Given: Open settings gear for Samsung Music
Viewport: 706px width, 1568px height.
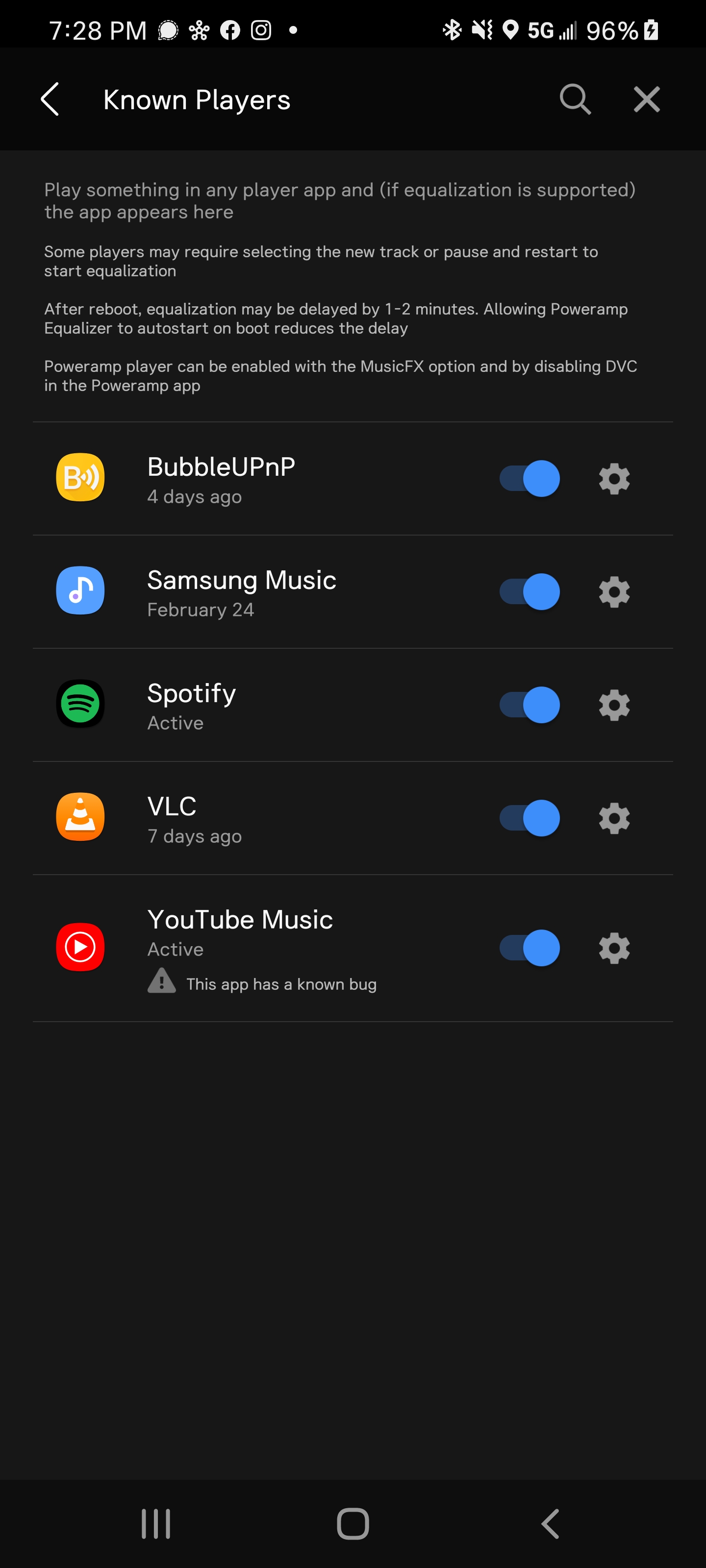Looking at the screenshot, I should pos(614,591).
